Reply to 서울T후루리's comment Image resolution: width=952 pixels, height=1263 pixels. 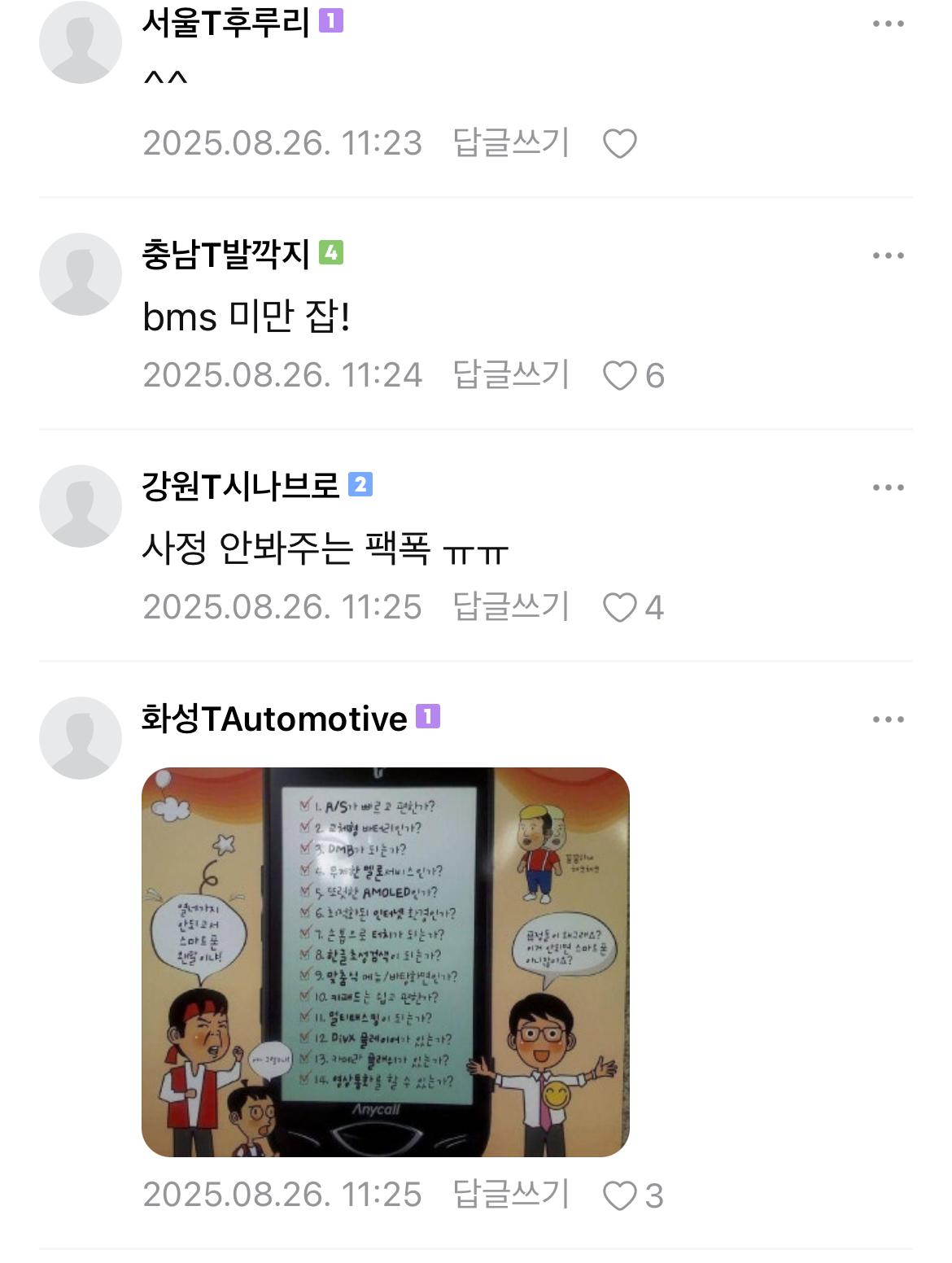(x=510, y=142)
